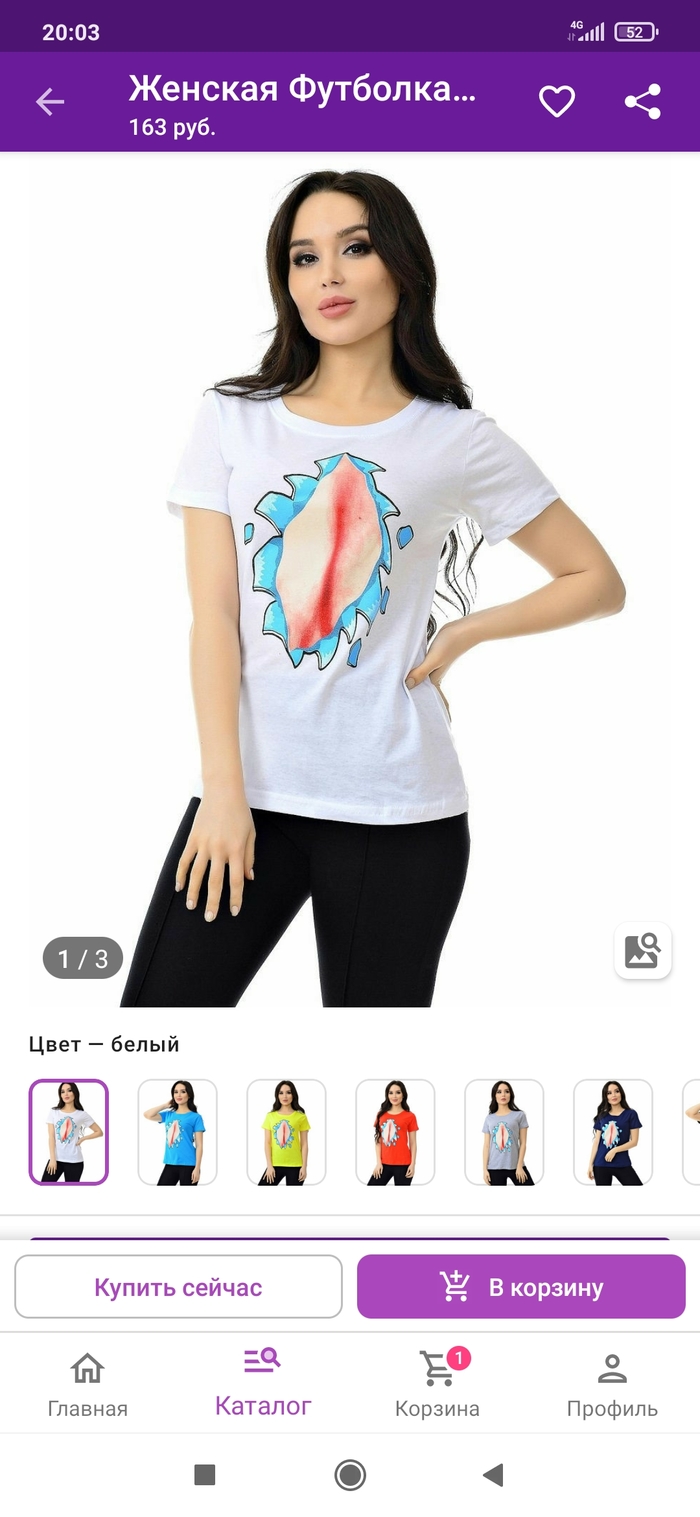Image resolution: width=700 pixels, height=1517 pixels.
Task: Share this product listing
Action: (643, 102)
